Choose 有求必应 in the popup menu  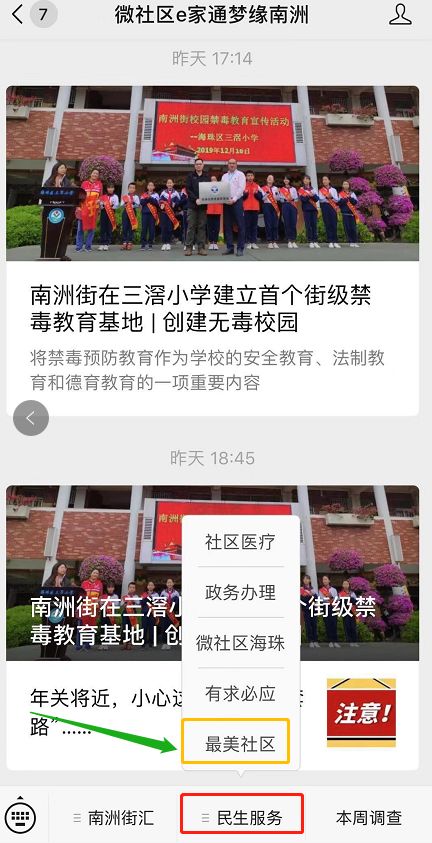point(240,694)
